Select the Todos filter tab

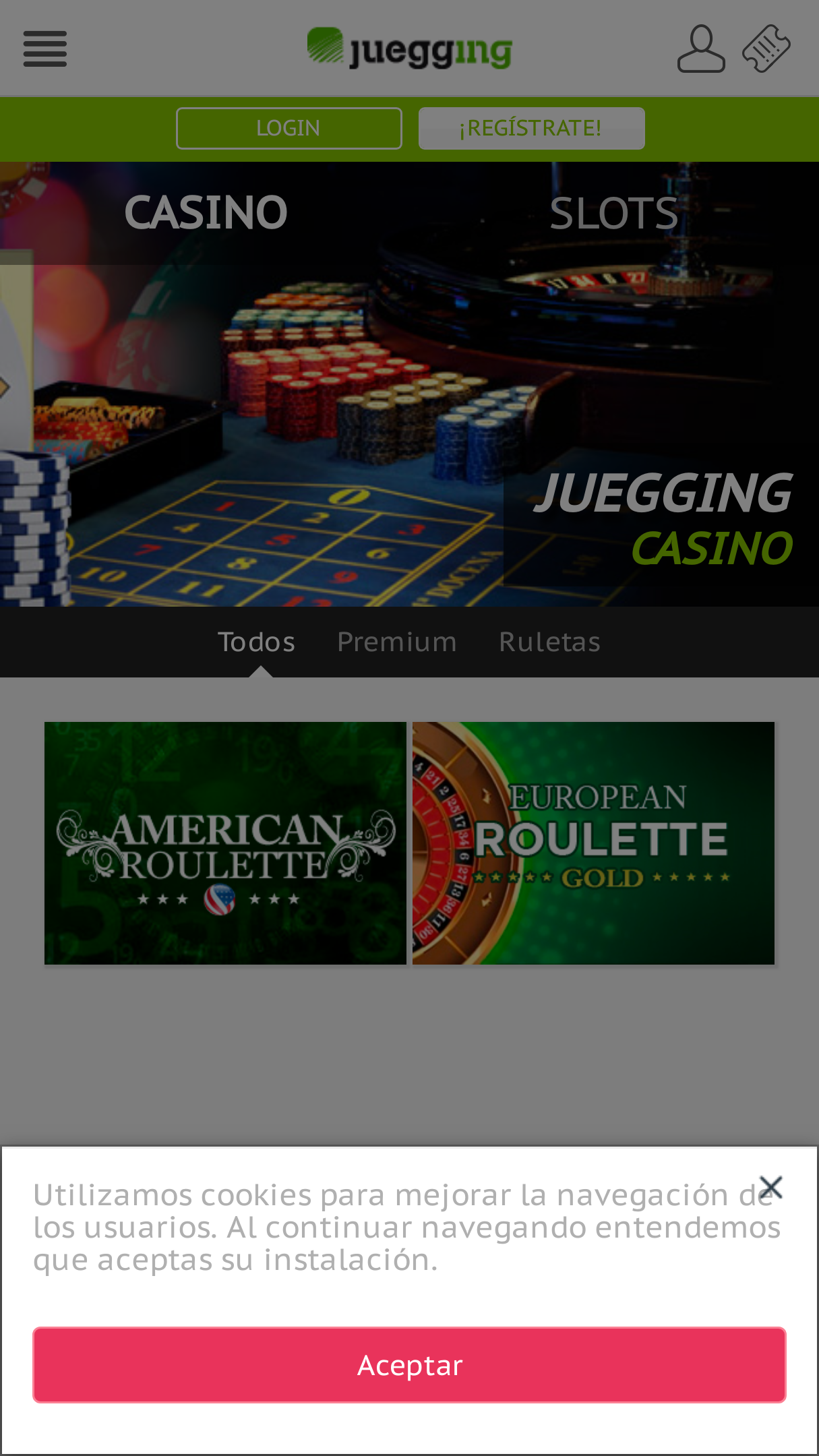coord(256,642)
